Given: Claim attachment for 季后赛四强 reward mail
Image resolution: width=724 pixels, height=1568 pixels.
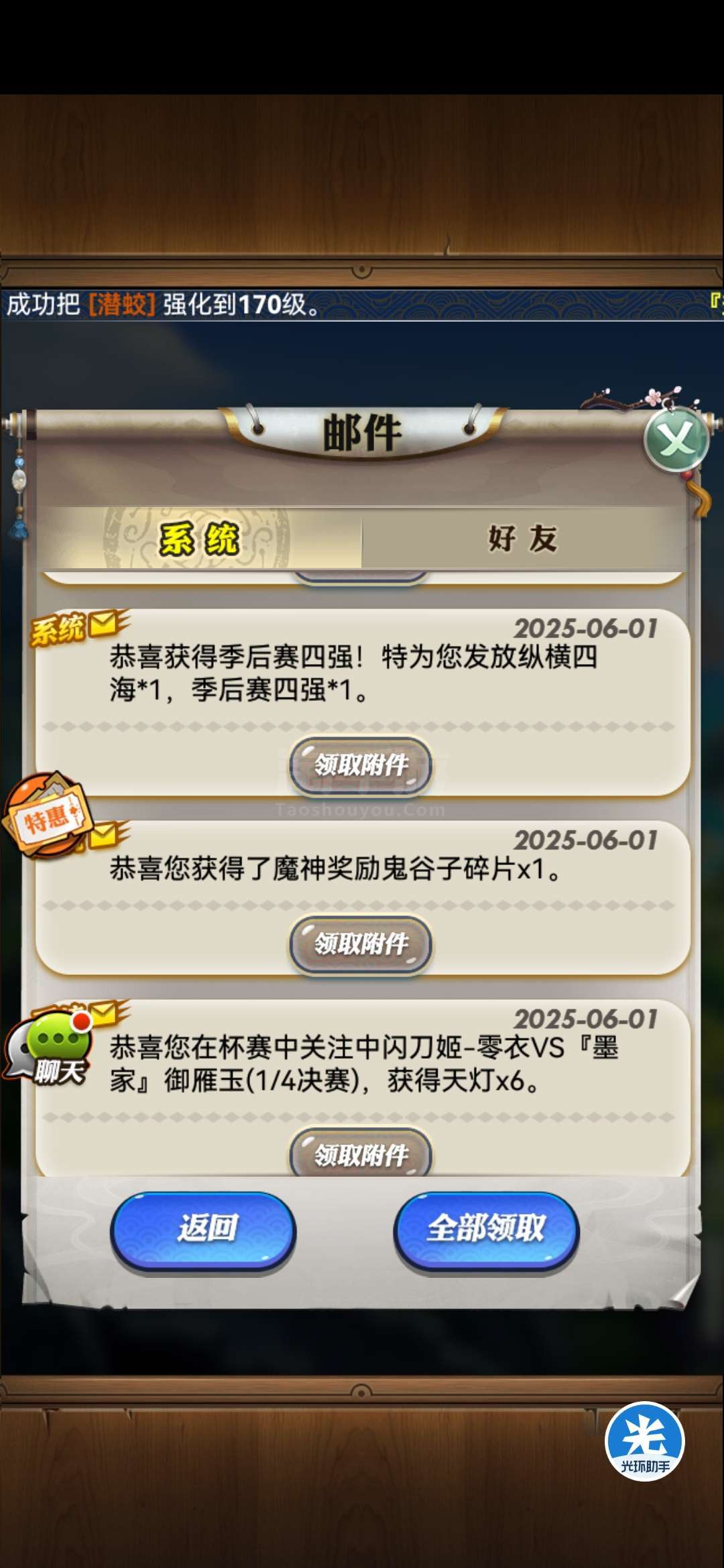Looking at the screenshot, I should tap(361, 765).
